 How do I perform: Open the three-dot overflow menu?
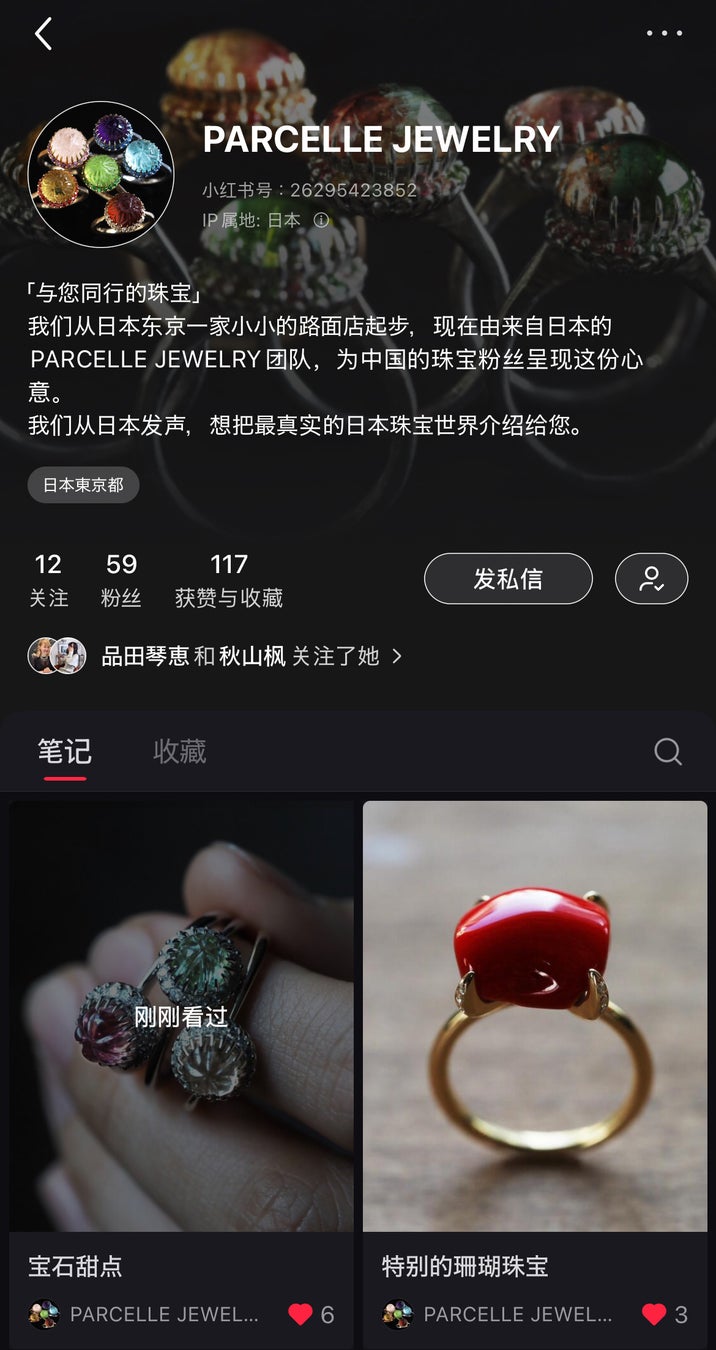pyautogui.click(x=664, y=33)
